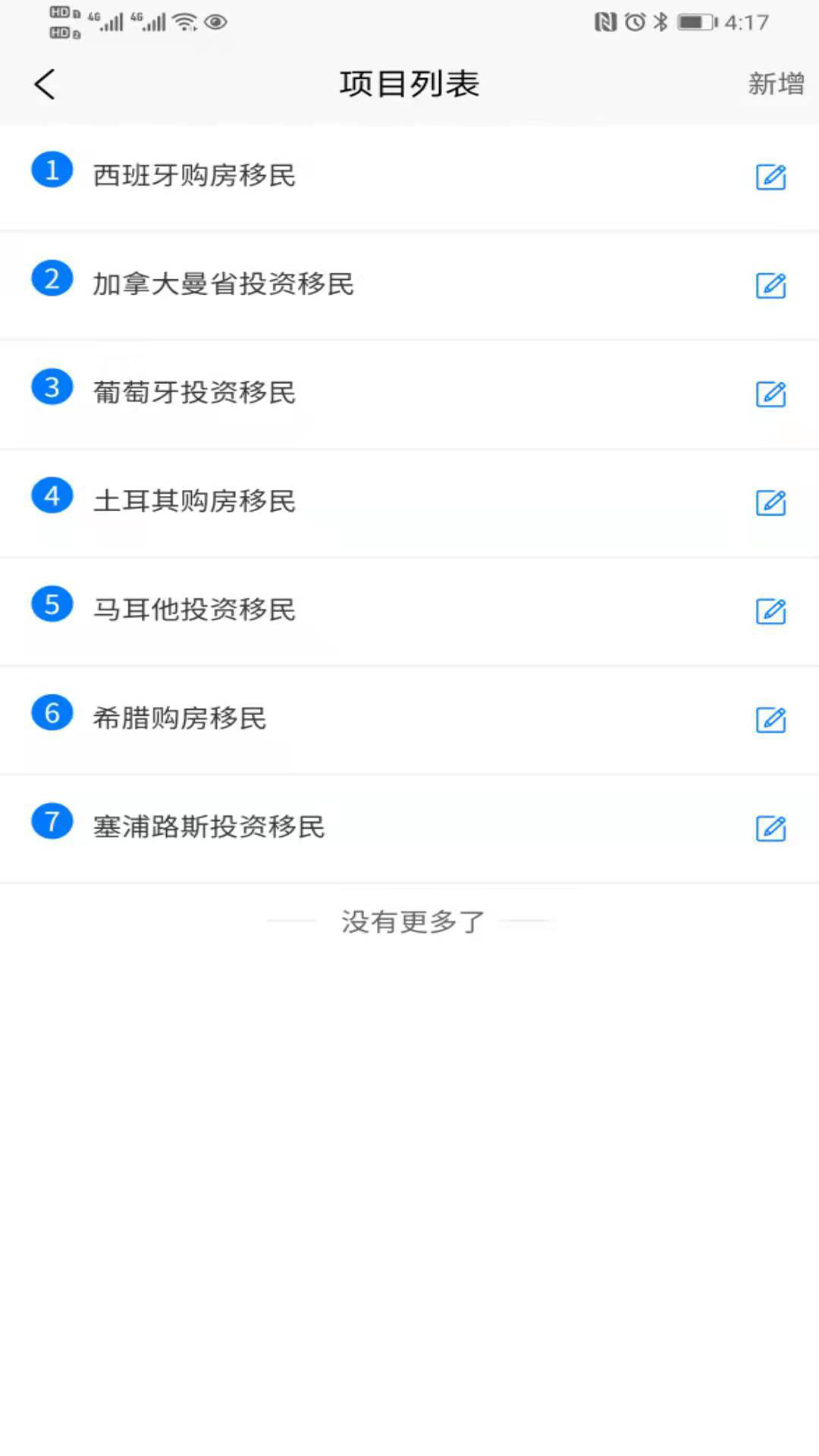Edit the 希腊购房移民 project
819x1456 pixels.
pos(770,719)
